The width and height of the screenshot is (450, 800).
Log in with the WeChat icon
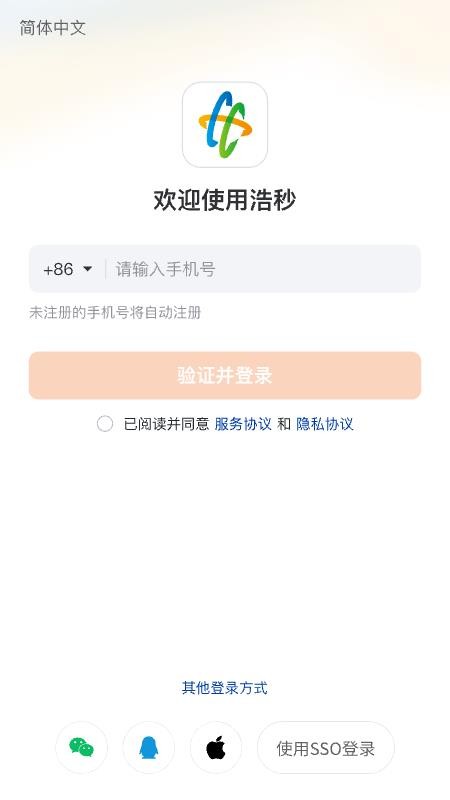[82, 747]
